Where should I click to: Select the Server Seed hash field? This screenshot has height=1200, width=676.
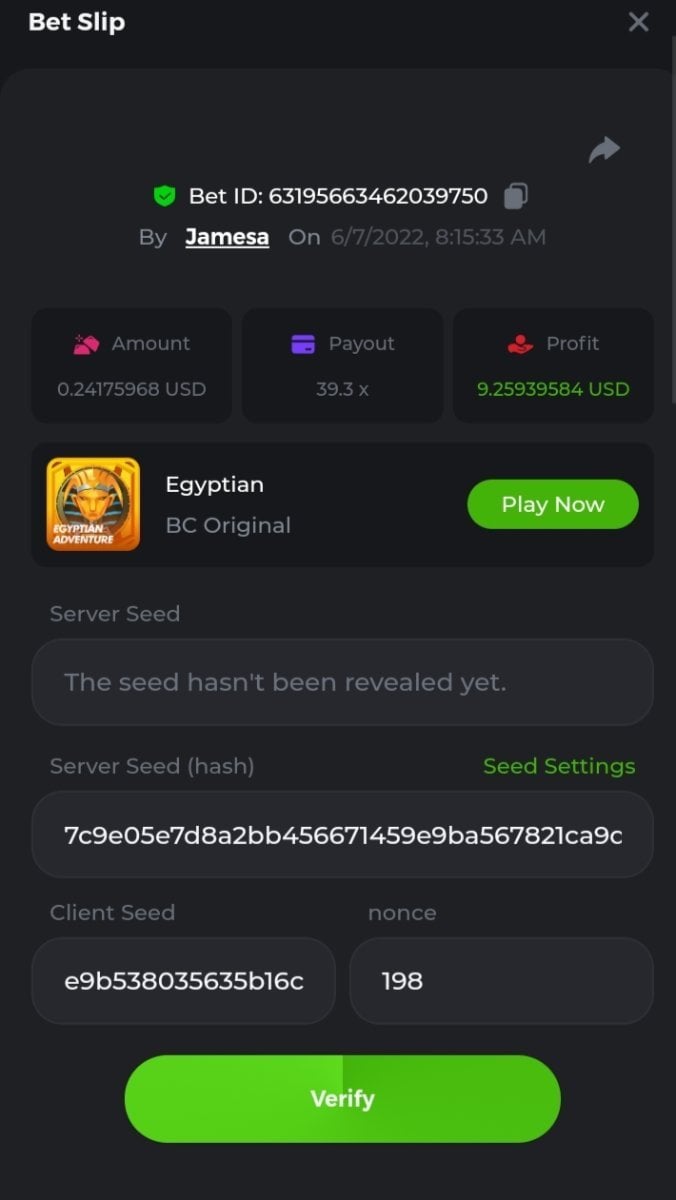point(342,835)
